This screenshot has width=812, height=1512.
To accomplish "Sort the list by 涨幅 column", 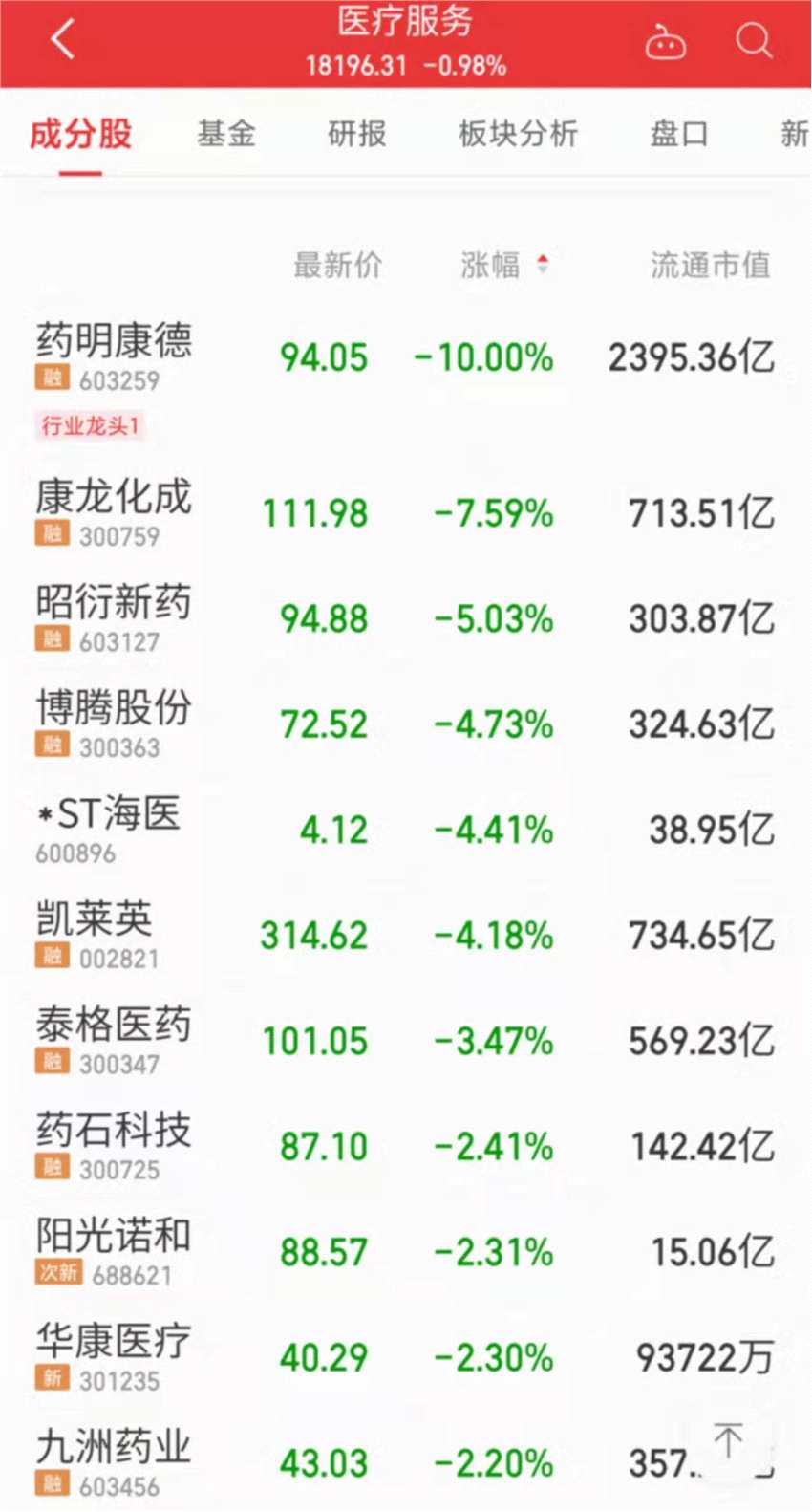I will coord(503,265).
